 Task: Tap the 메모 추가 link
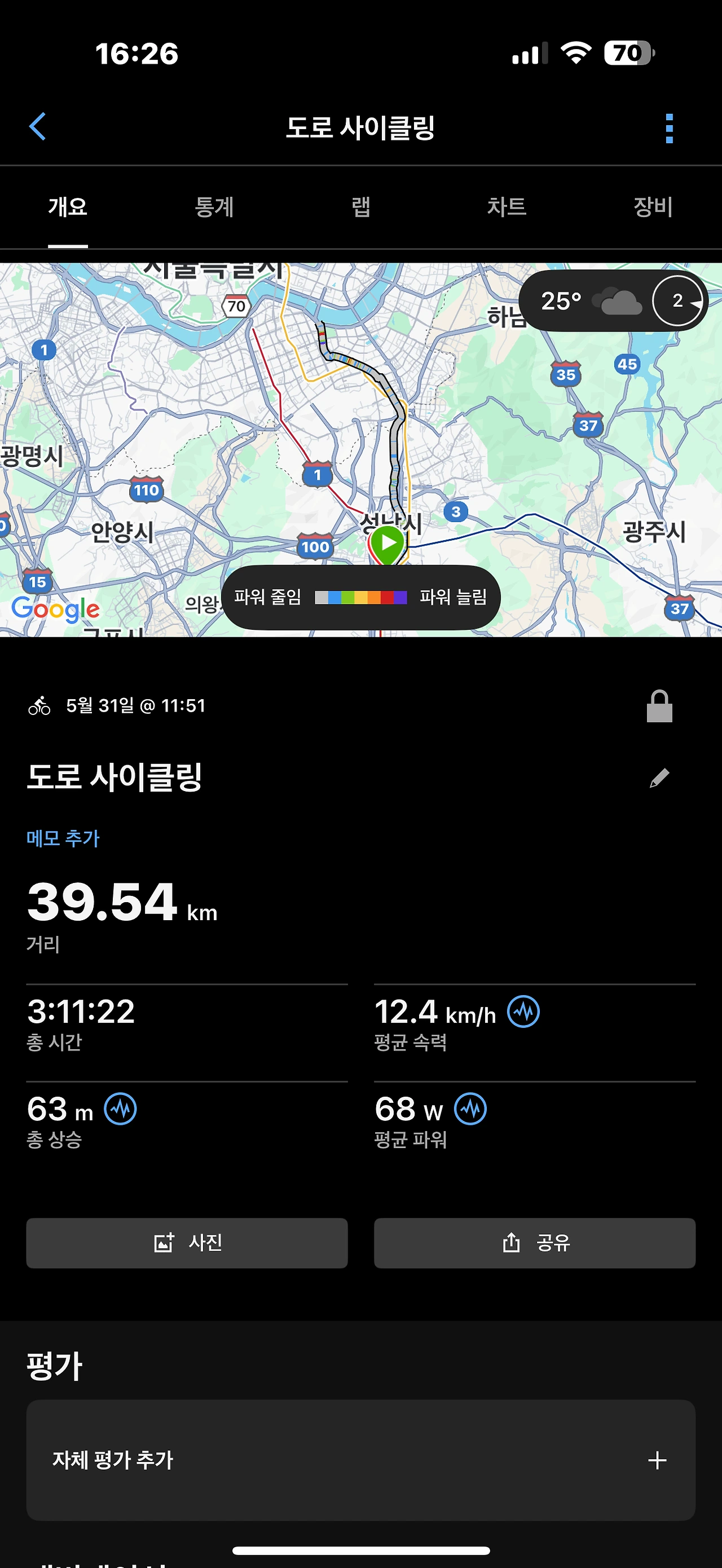(x=63, y=838)
